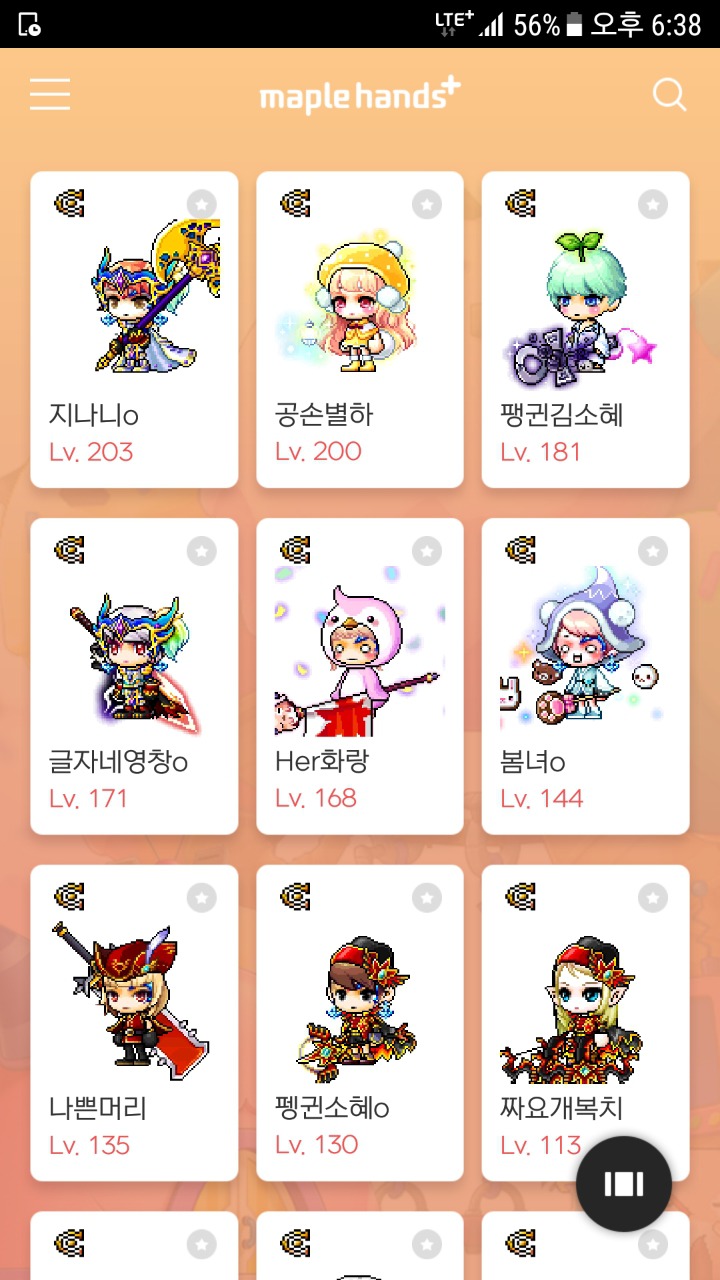Mark 봄녀o as favorite
Screen dimensions: 720x1280
click(653, 550)
